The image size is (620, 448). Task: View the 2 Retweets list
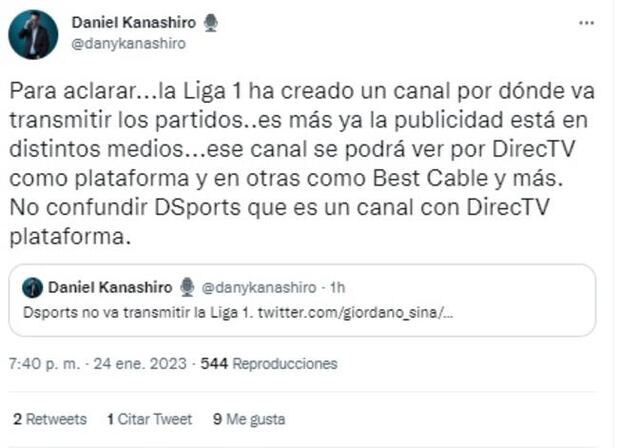[50, 419]
